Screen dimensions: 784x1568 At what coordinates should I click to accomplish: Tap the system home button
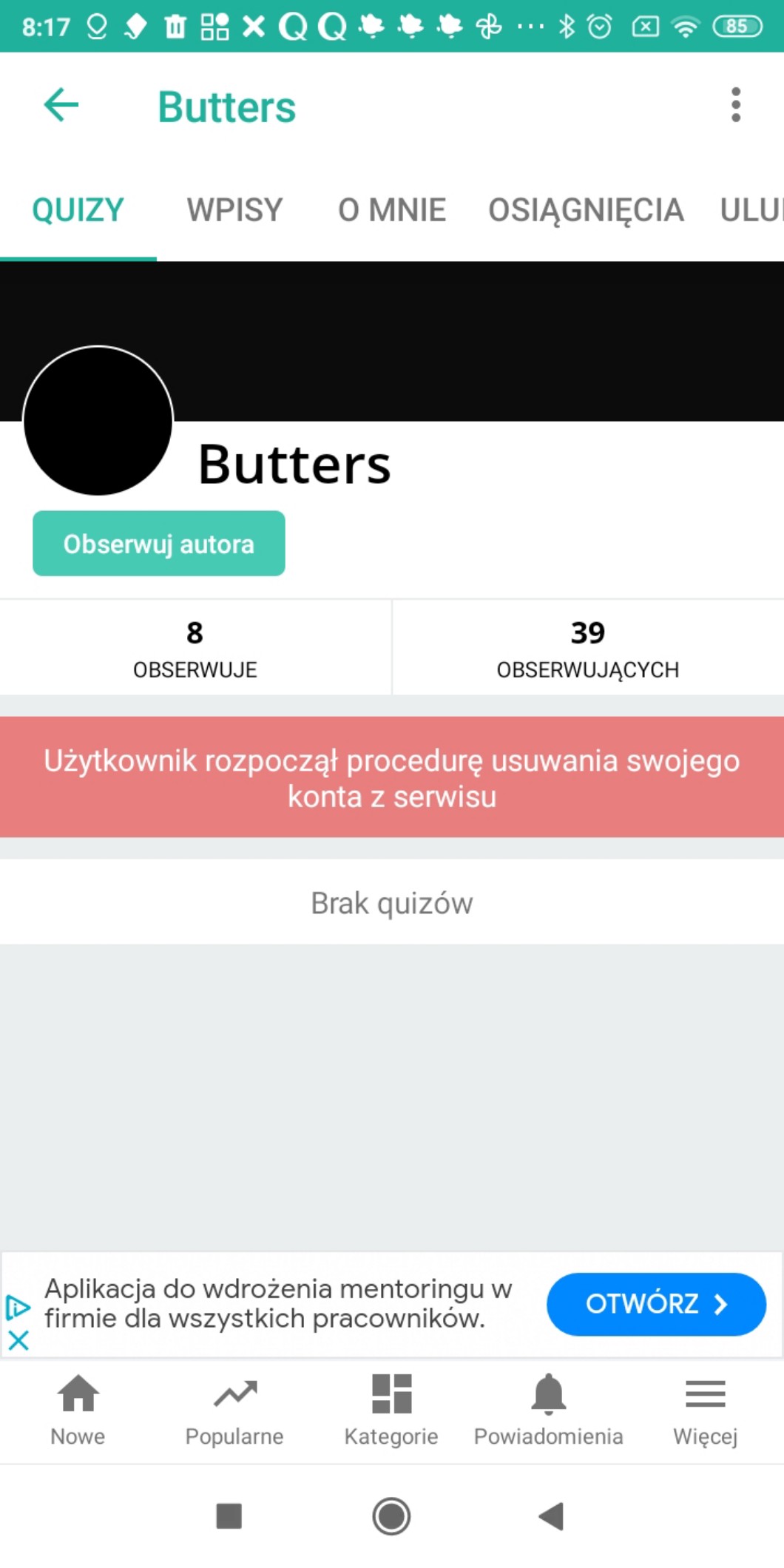pyautogui.click(x=391, y=1516)
